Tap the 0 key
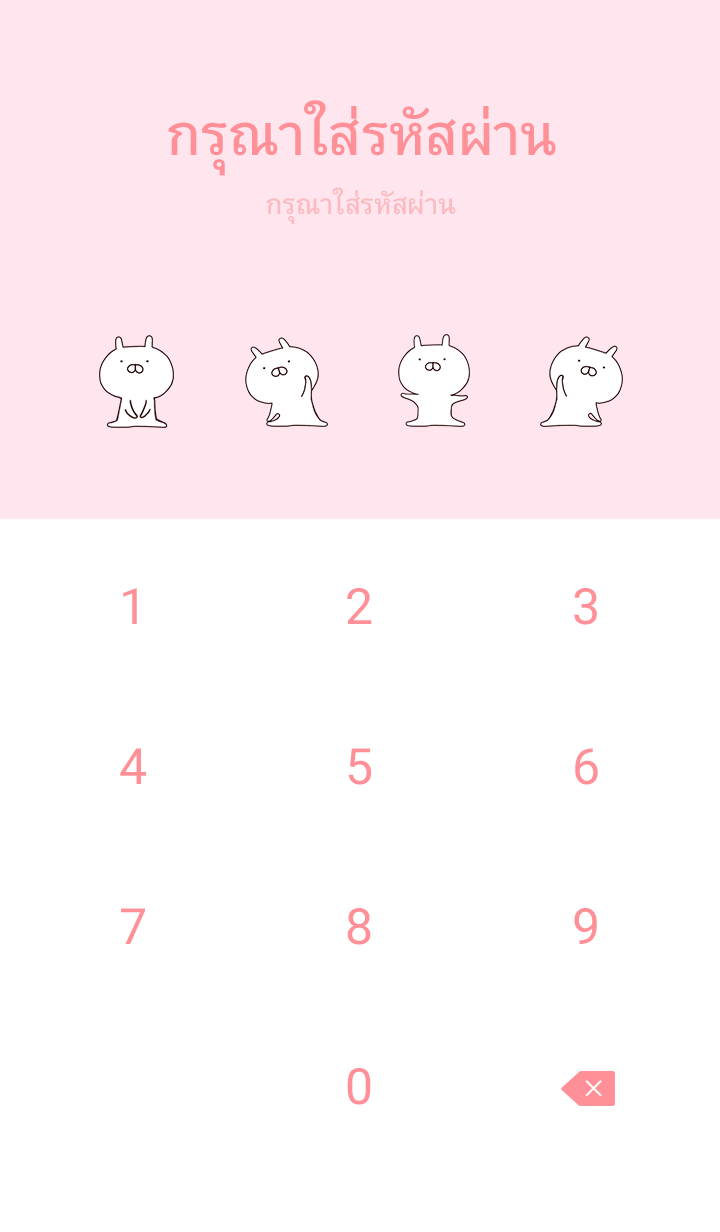Image resolution: width=720 pixels, height=1232 pixels. [x=359, y=1087]
